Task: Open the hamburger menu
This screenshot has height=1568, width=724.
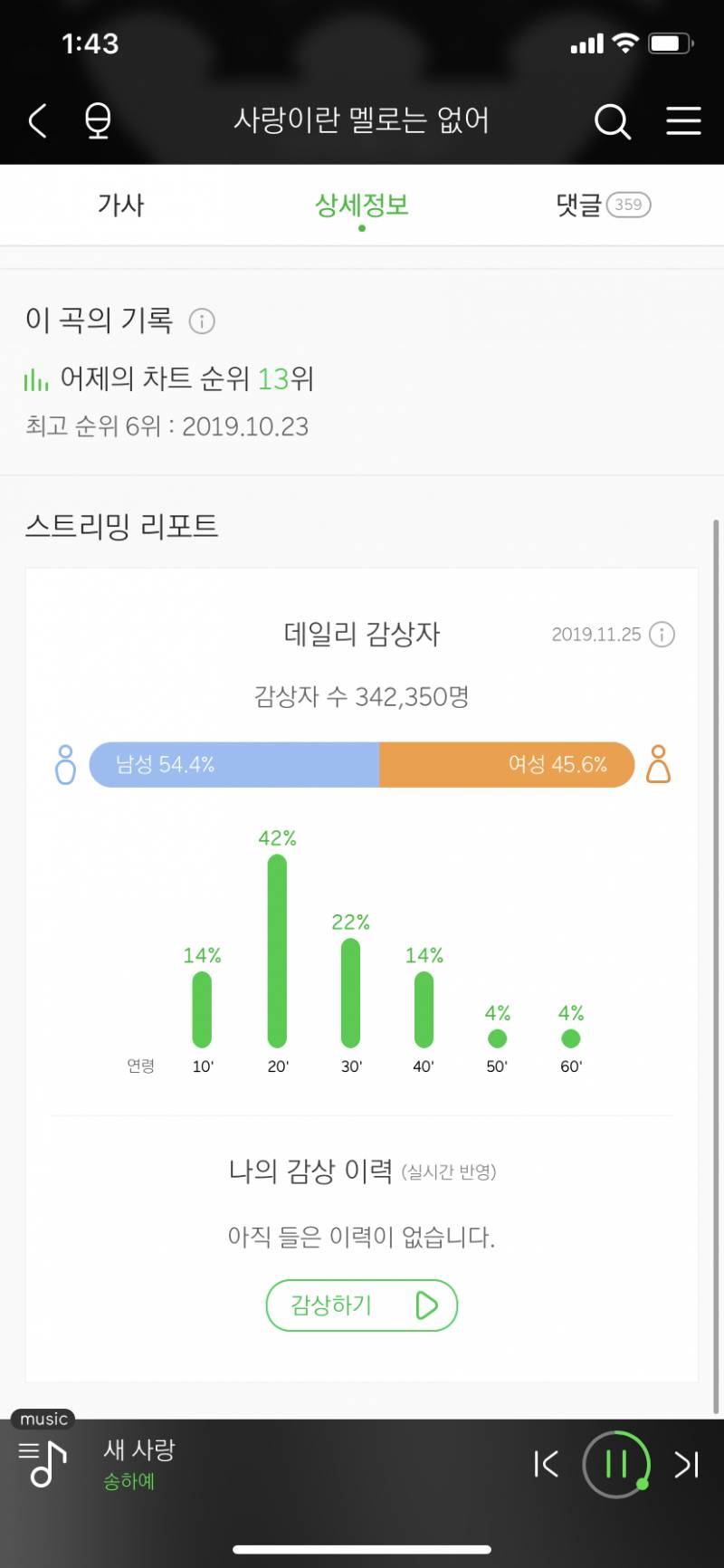Action: coord(683,120)
